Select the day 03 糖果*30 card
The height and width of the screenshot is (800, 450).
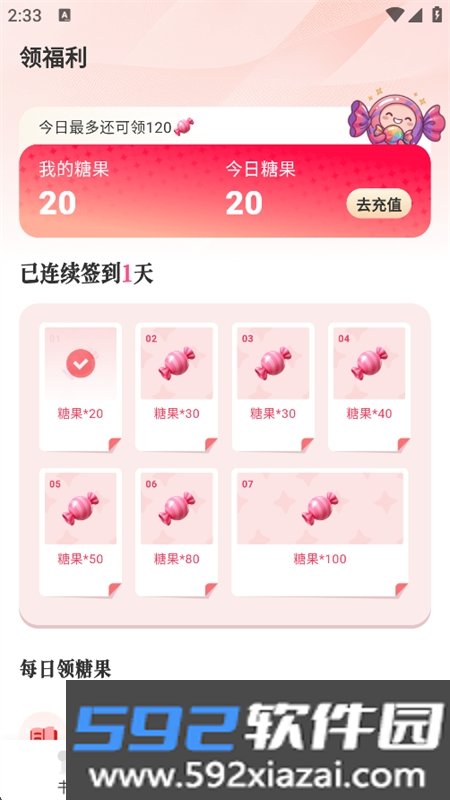[x=273, y=387]
